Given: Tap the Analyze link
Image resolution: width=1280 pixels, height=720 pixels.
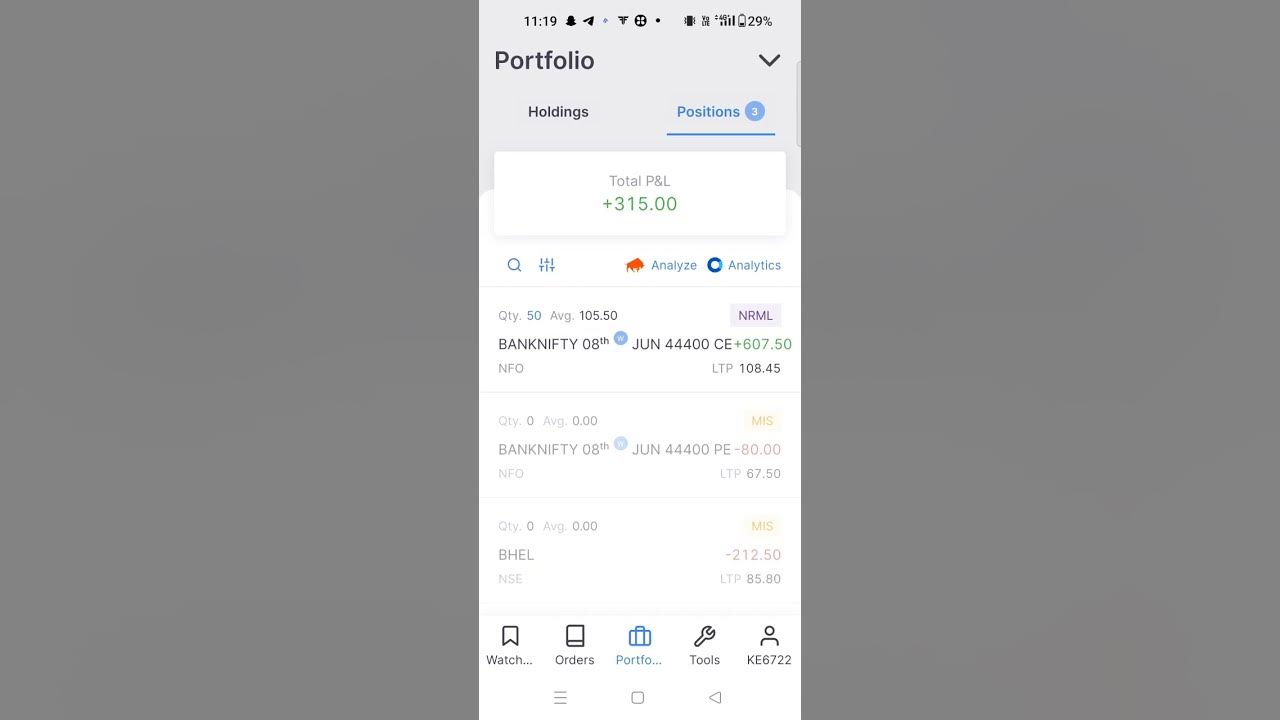Looking at the screenshot, I should 661,265.
